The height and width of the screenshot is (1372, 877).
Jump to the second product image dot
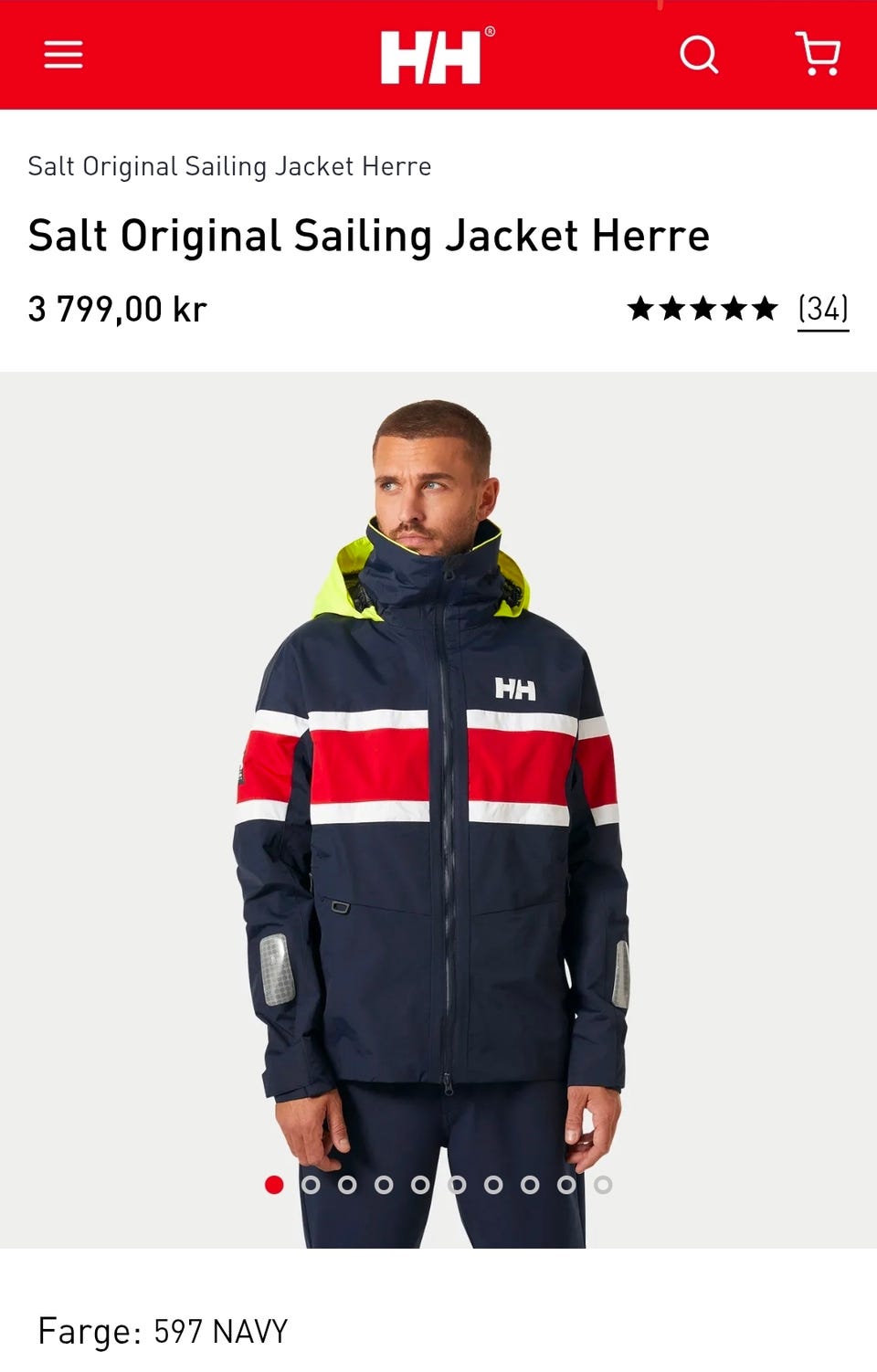coord(311,1185)
